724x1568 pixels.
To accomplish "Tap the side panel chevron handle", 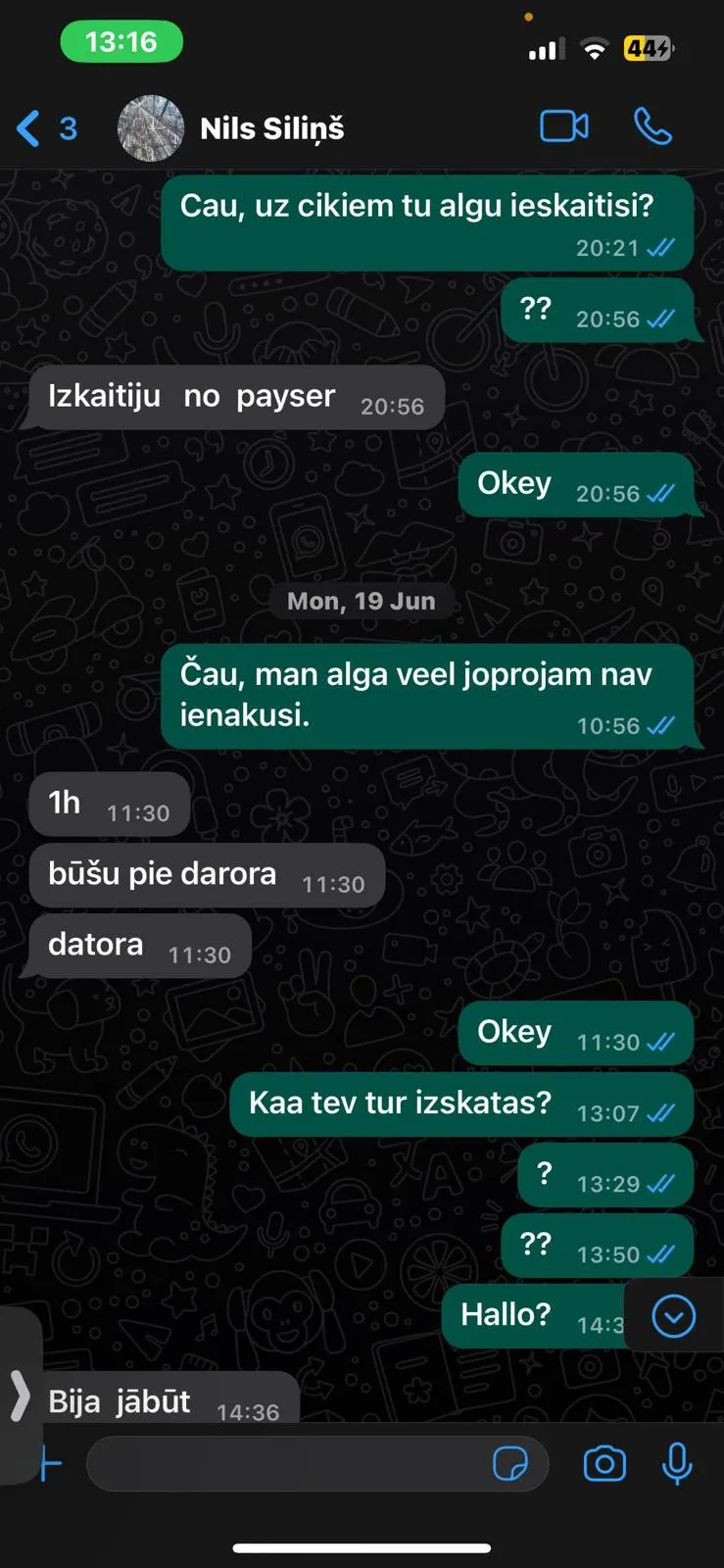I will [20, 1396].
